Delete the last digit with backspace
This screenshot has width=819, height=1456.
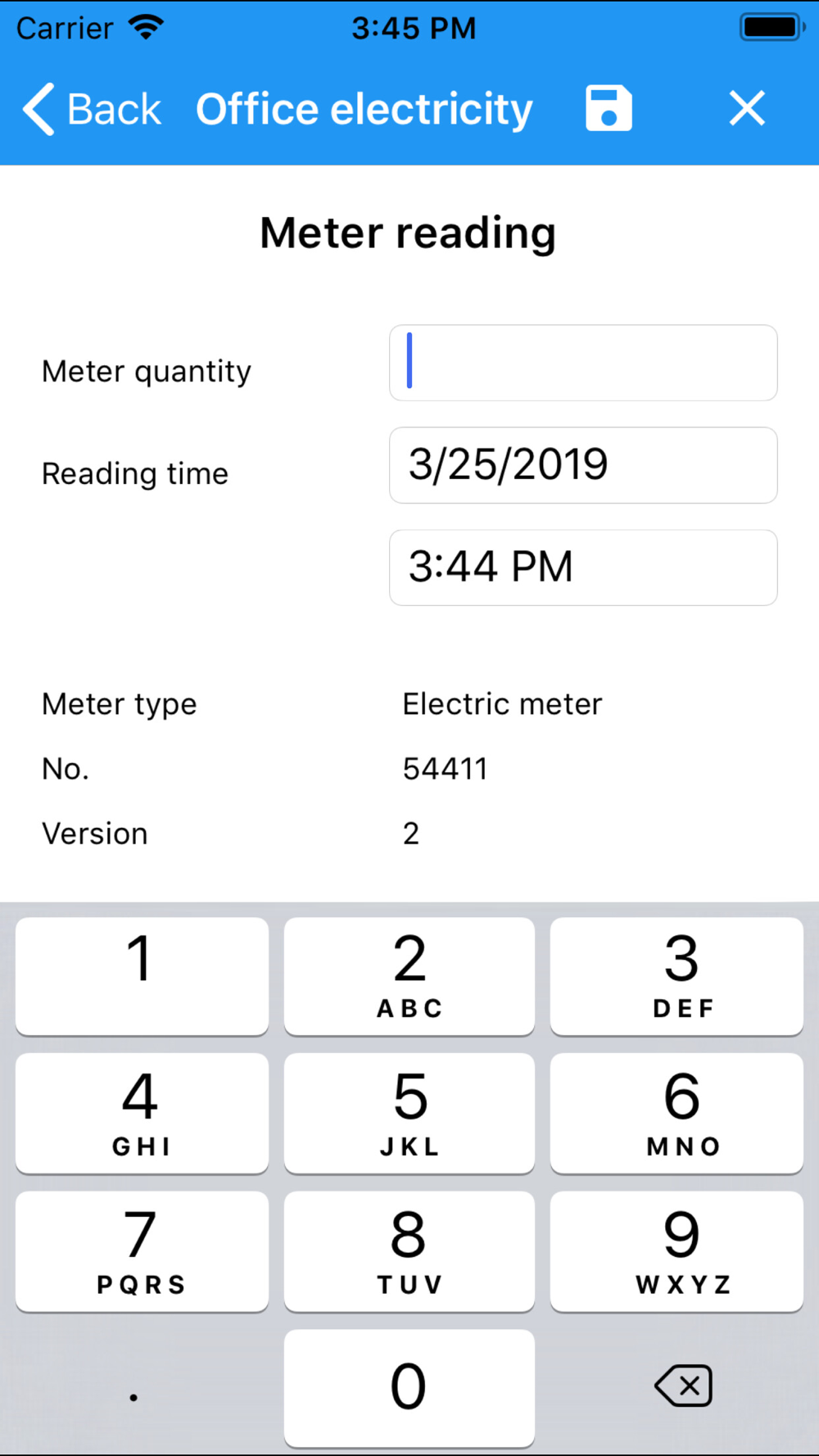click(x=683, y=1386)
